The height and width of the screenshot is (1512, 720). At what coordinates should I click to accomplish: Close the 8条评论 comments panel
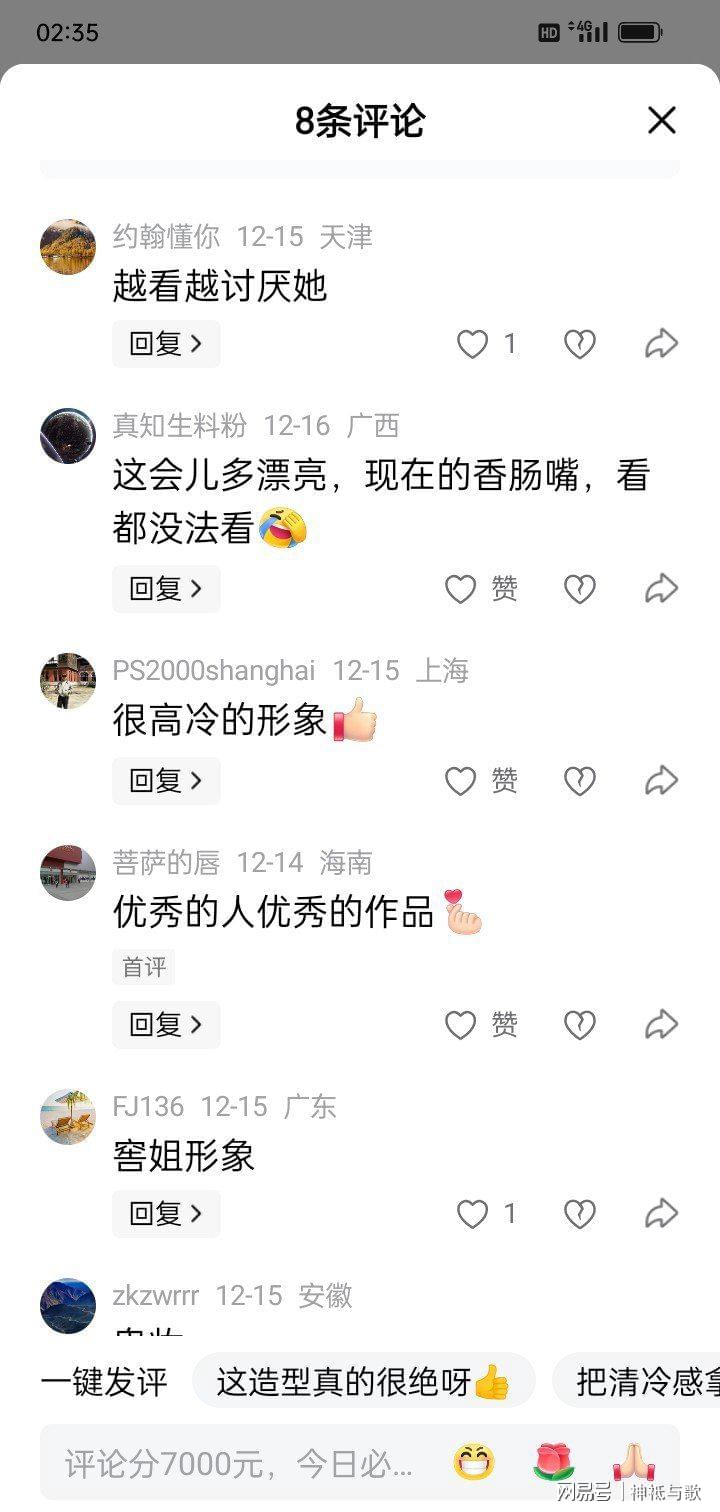tap(661, 121)
